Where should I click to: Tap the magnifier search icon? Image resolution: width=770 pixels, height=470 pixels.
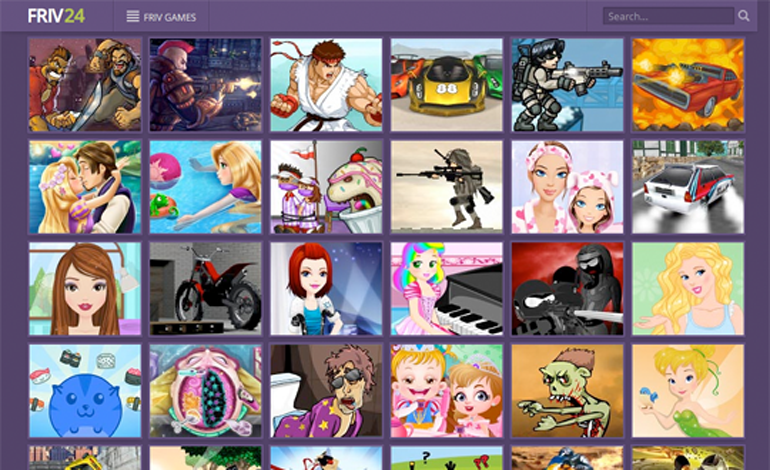click(744, 16)
